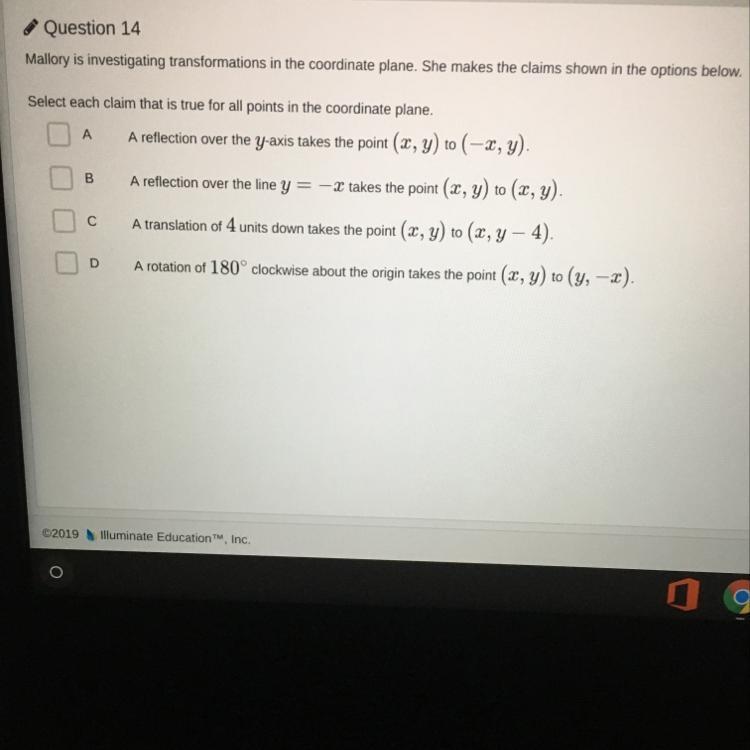This screenshot has width=750, height=750.
Task: Launch the Office app from the shelf
Action: coord(683,595)
